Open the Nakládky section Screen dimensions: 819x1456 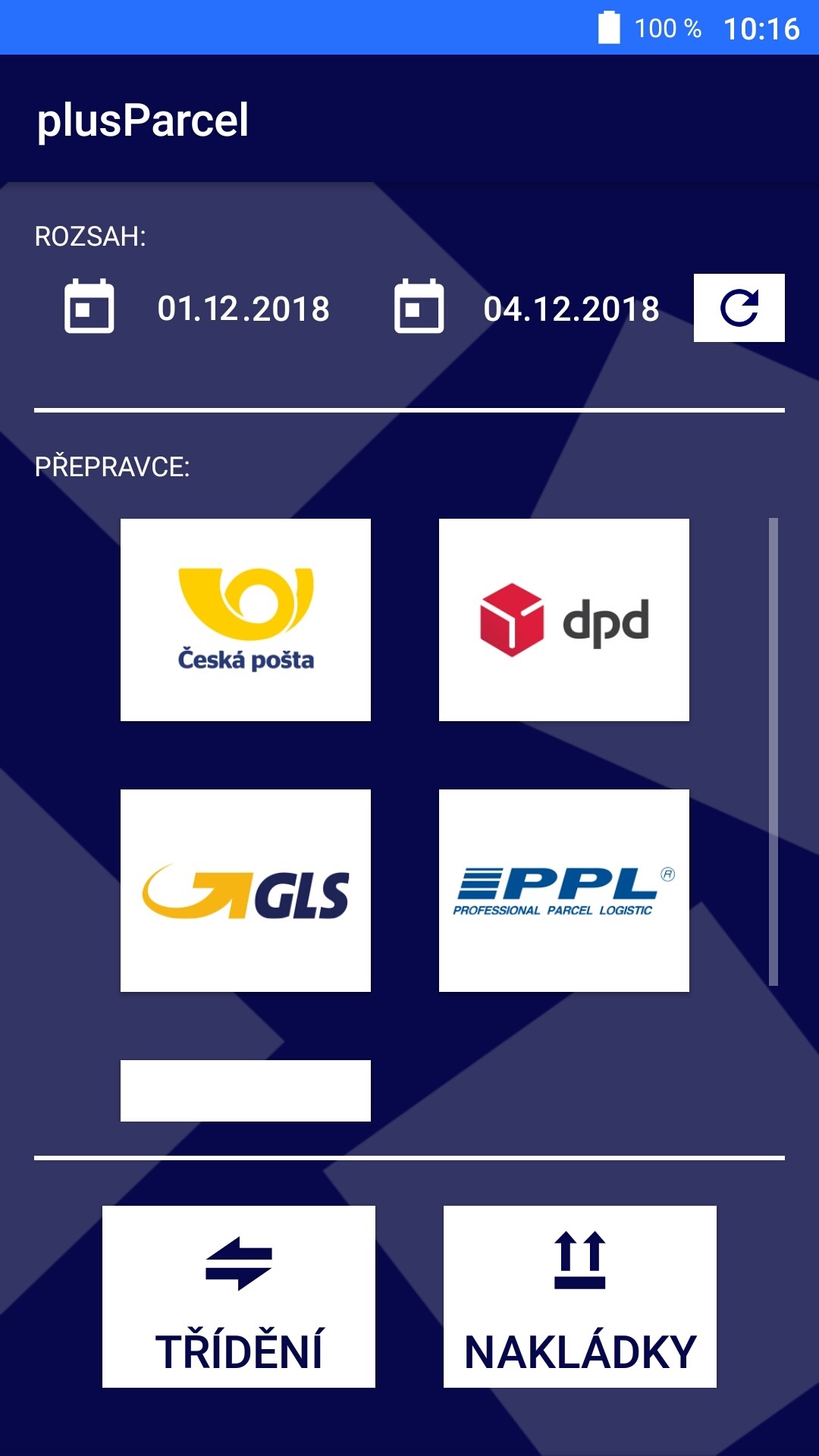[x=580, y=1297]
